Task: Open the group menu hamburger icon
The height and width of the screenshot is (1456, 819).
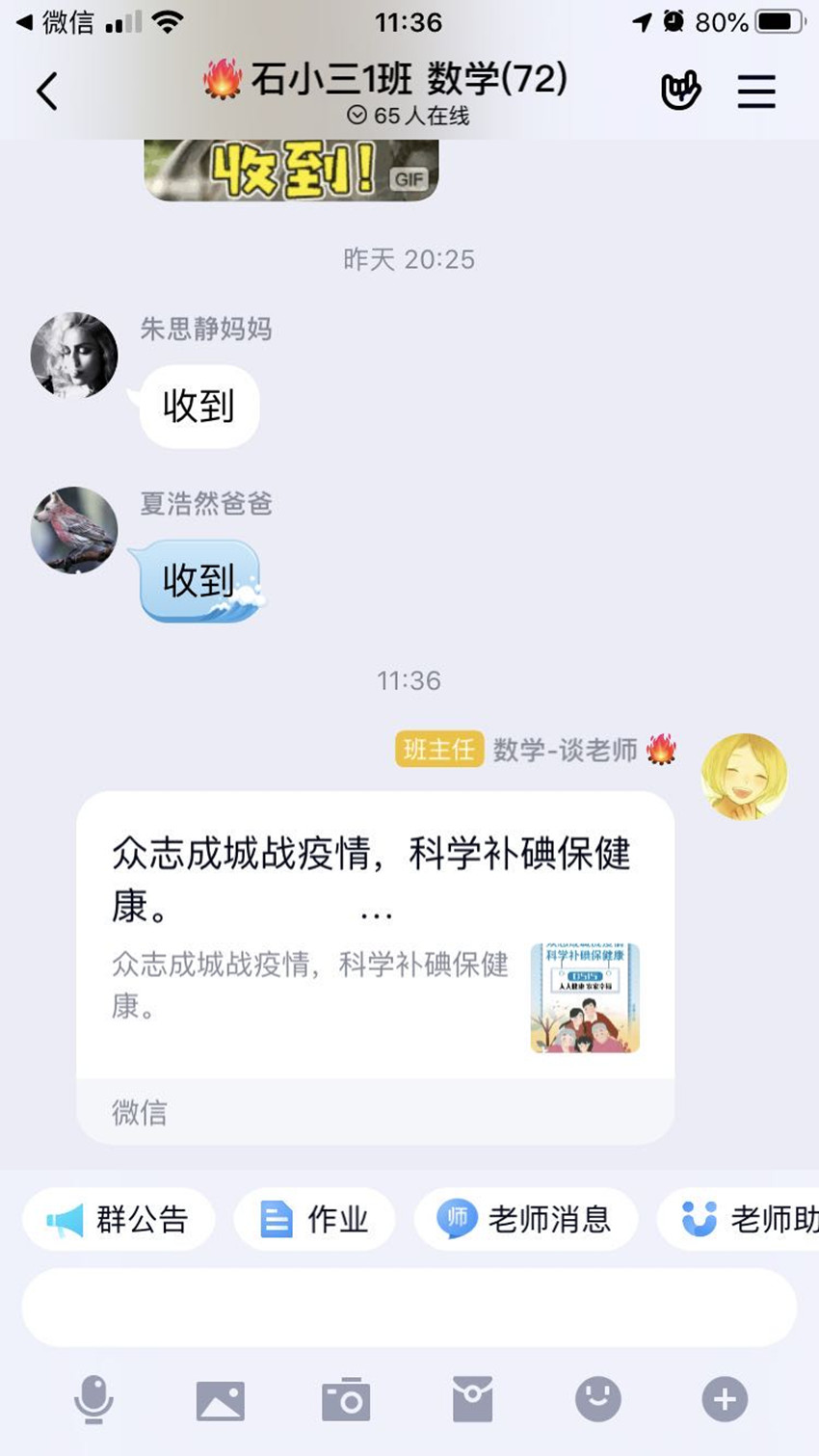Action: pos(756,93)
